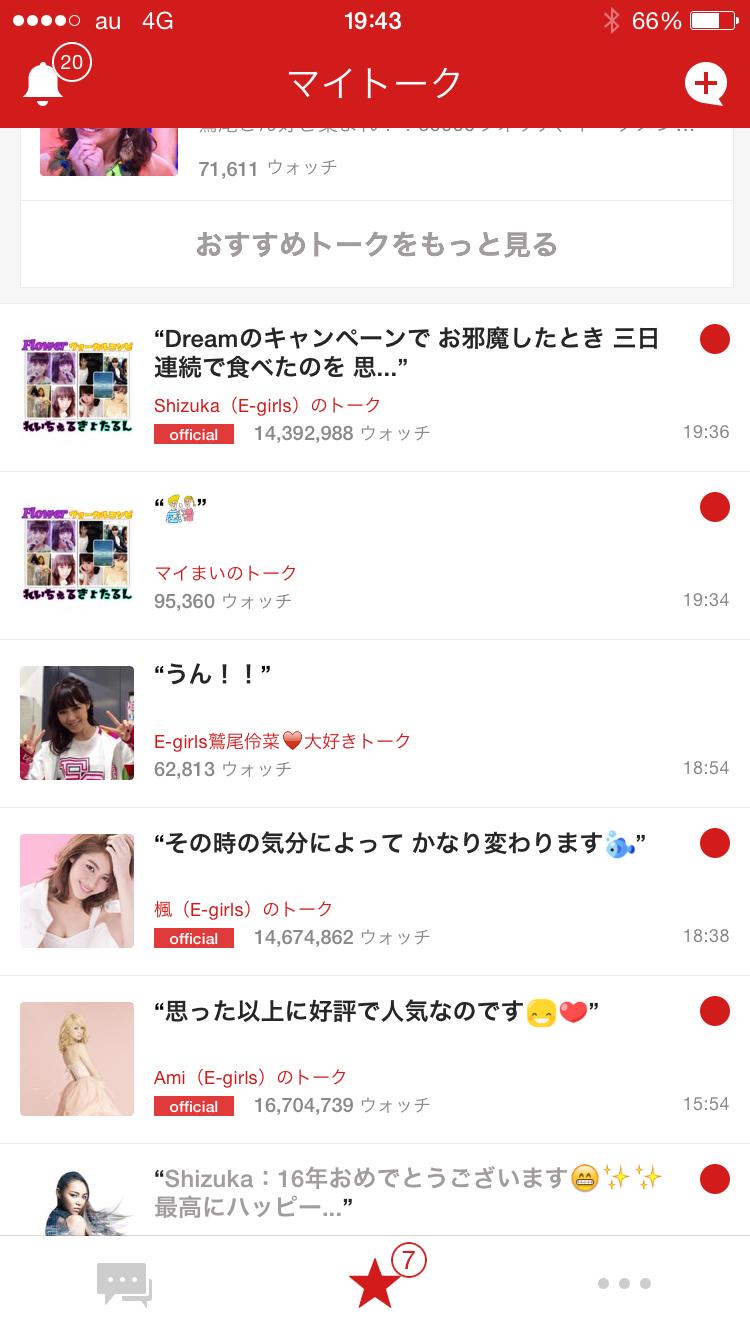Screen dimensions: 750x1334
Task: Switch to the starred favorites tab
Action: point(374,1283)
